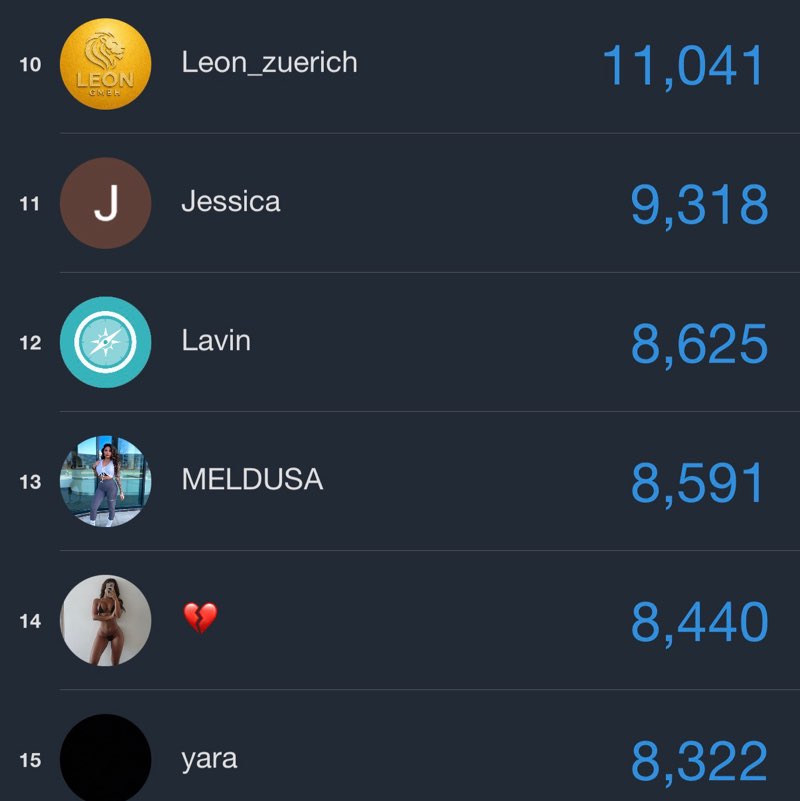Image resolution: width=800 pixels, height=801 pixels.
Task: Select Lavin's 8,625 score
Action: tap(699, 342)
